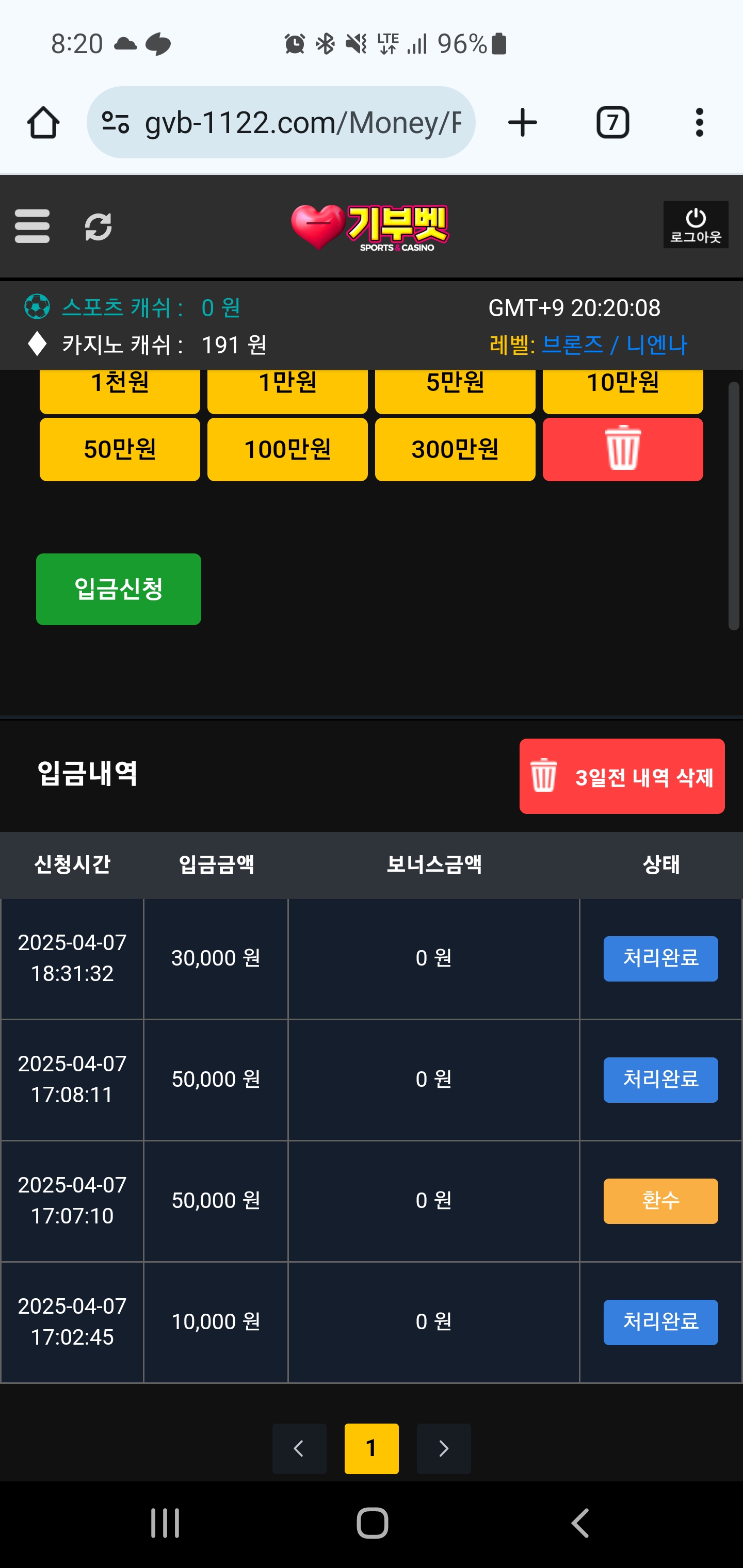Screen dimensions: 743x1568
Task: Go to the previous page of deposit history
Action: 299,1448
